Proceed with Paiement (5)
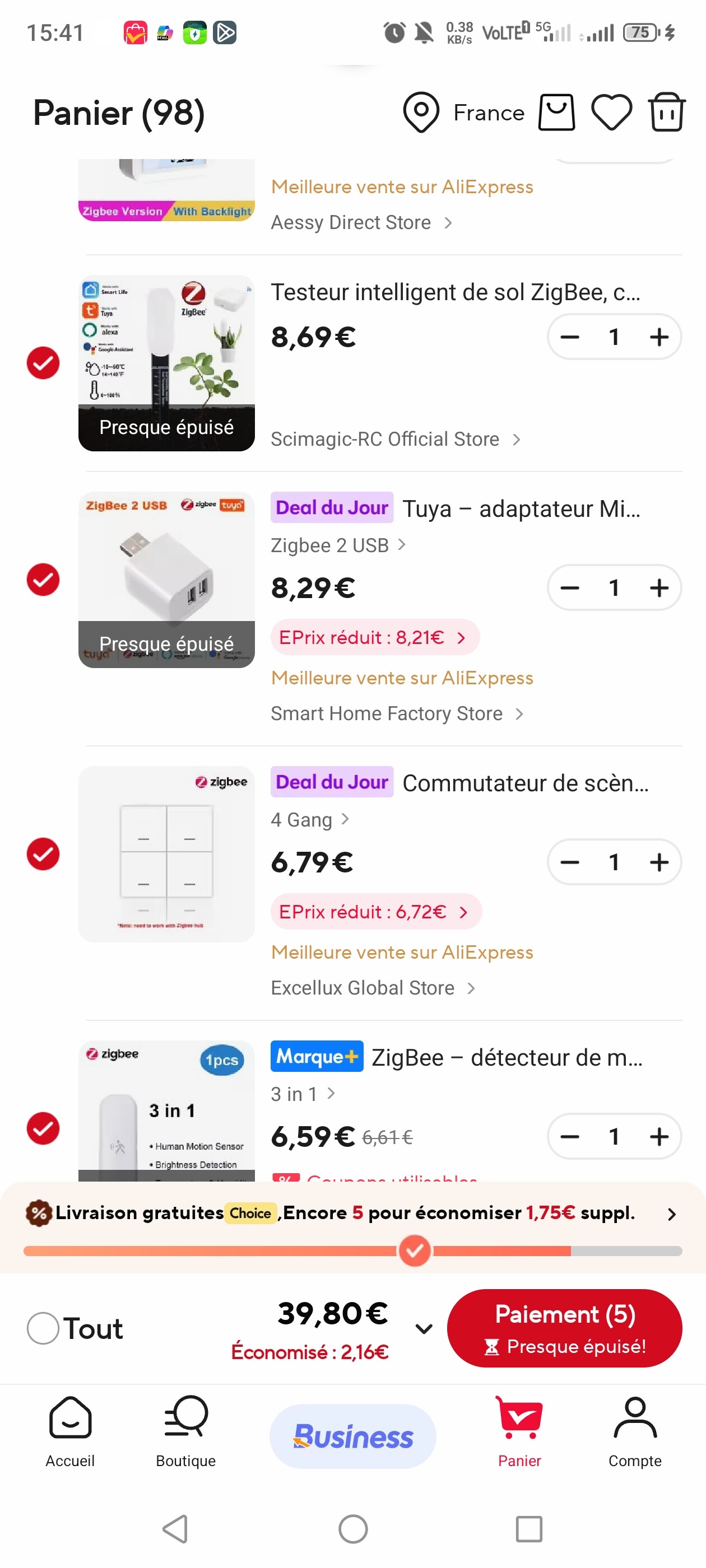The width and height of the screenshot is (706, 1568). pos(564,1328)
